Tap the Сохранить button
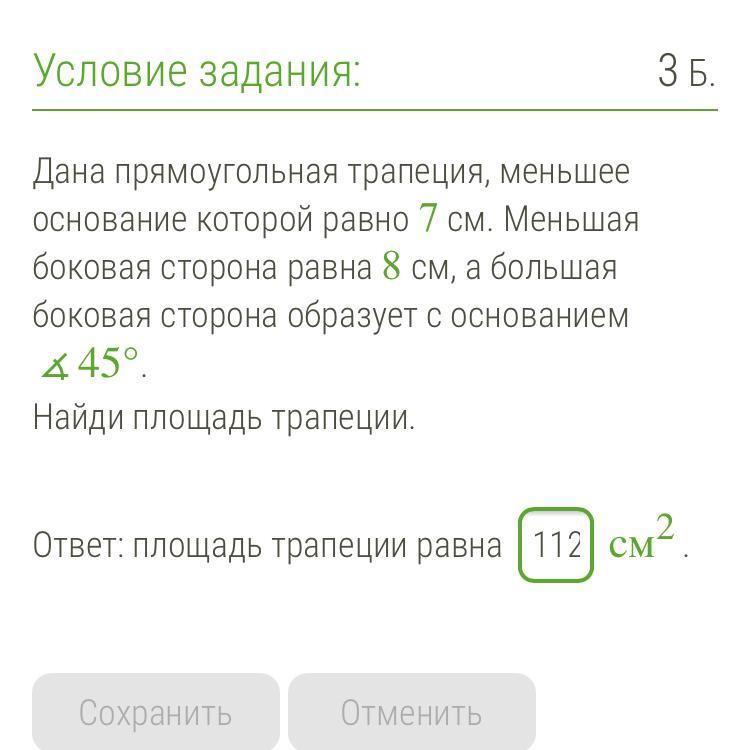Screen dimensions: 750x750 click(156, 712)
